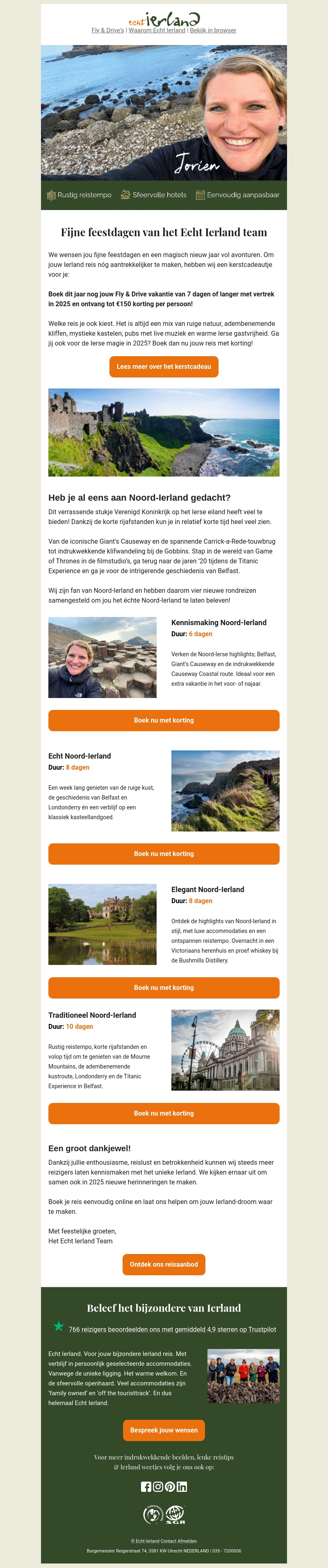Open the LinkedIn icon
This screenshot has width=328, height=1568.
(x=182, y=1487)
